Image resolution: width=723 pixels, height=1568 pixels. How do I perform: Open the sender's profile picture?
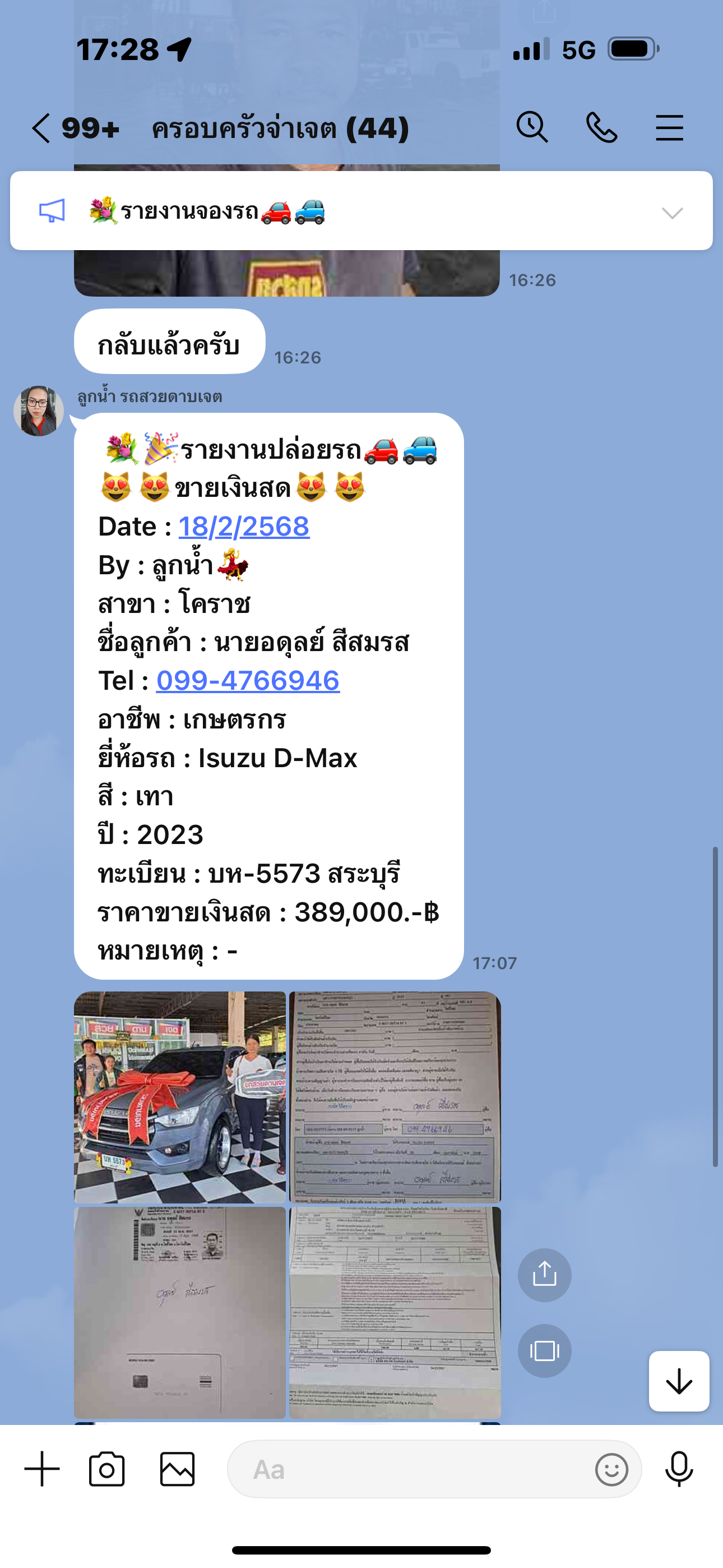[39, 411]
